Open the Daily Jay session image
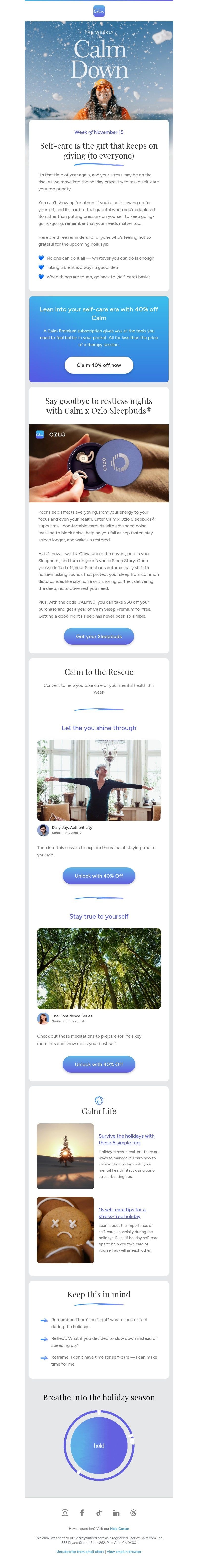 pyautogui.click(x=99, y=780)
